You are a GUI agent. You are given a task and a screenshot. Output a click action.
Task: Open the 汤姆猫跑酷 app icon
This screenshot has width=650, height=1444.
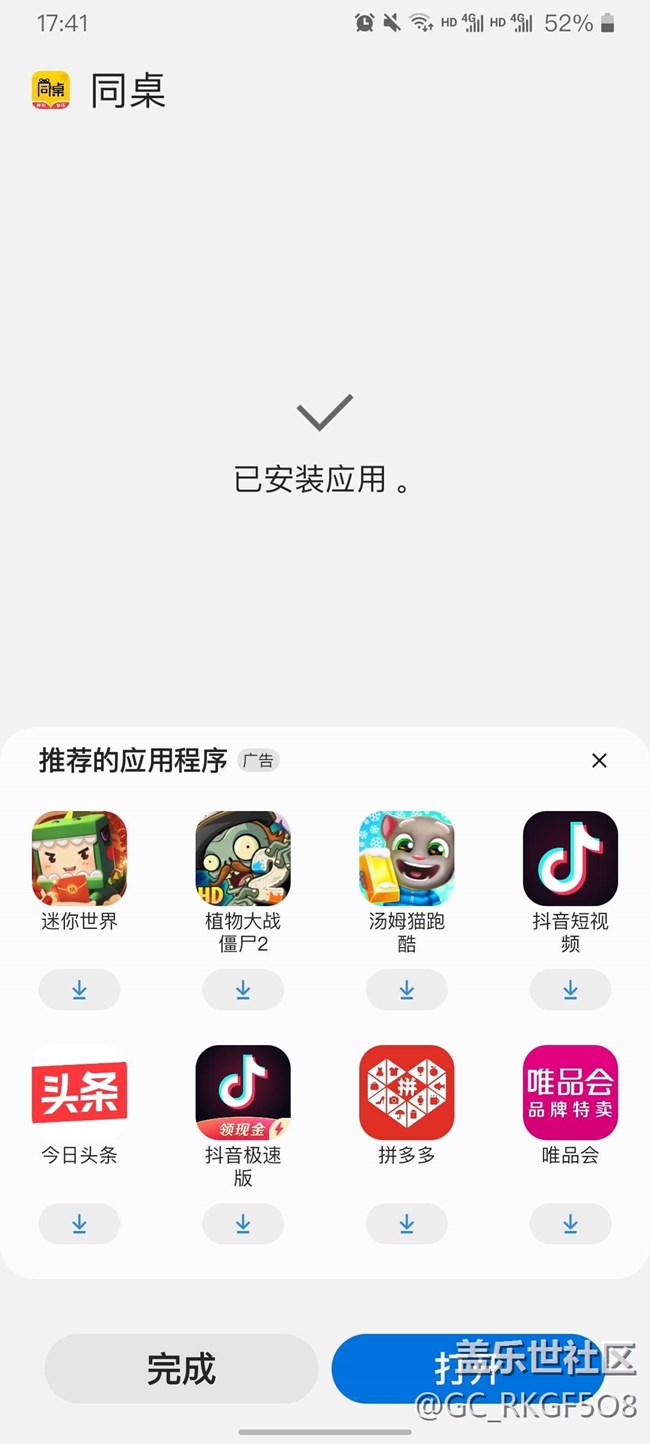pos(407,858)
